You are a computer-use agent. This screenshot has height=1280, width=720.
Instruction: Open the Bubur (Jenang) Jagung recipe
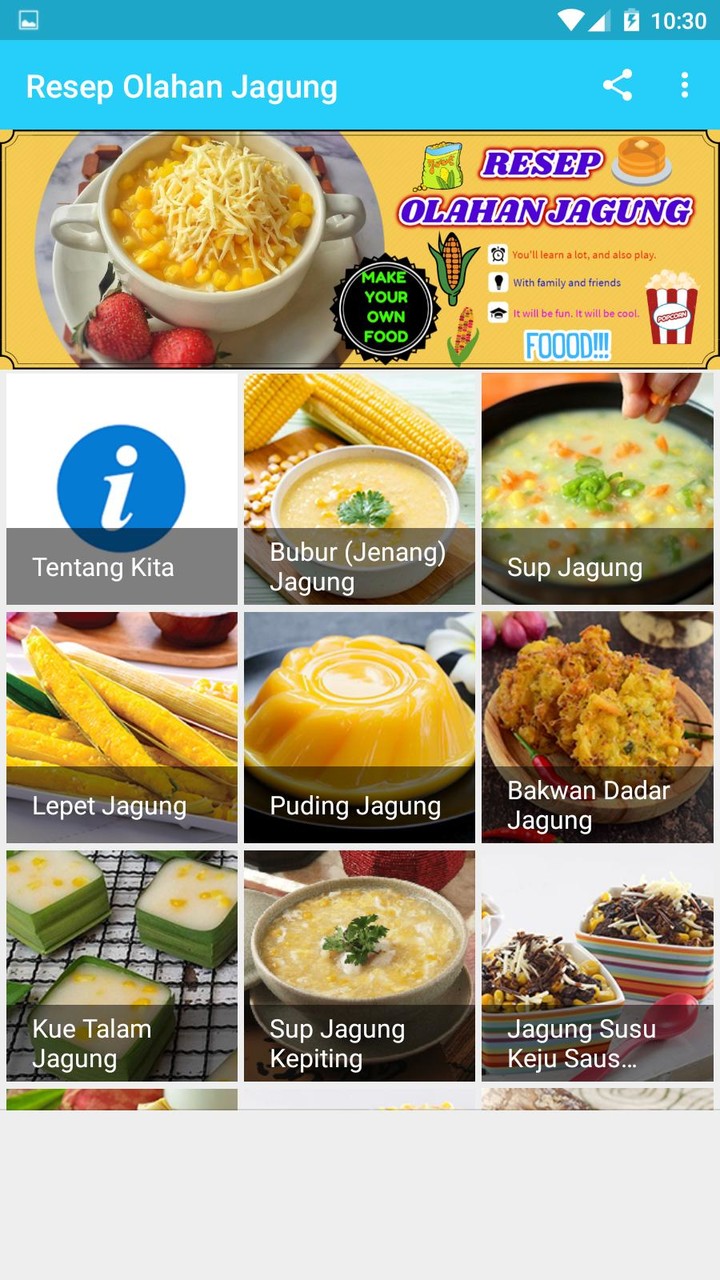(x=358, y=488)
